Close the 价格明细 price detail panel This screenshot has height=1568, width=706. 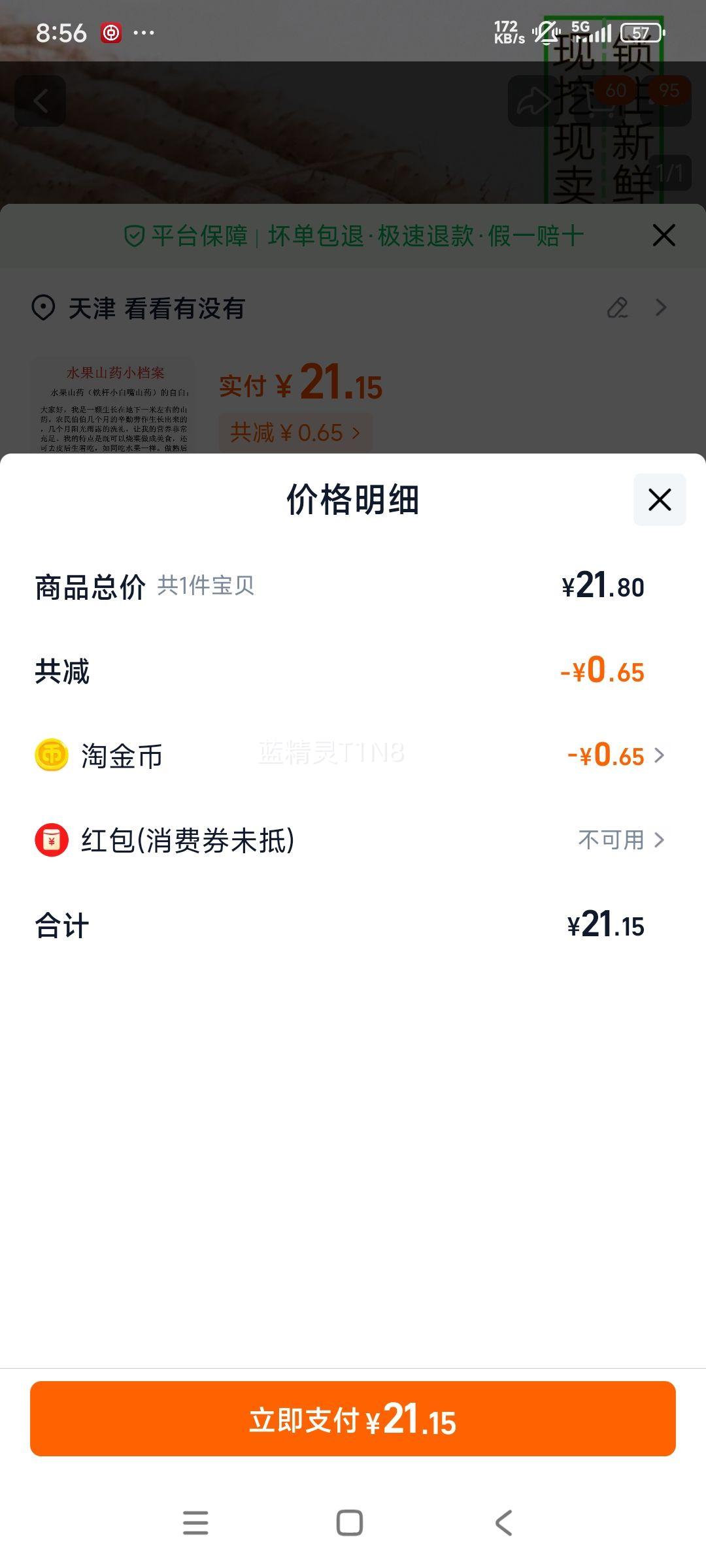[660, 500]
